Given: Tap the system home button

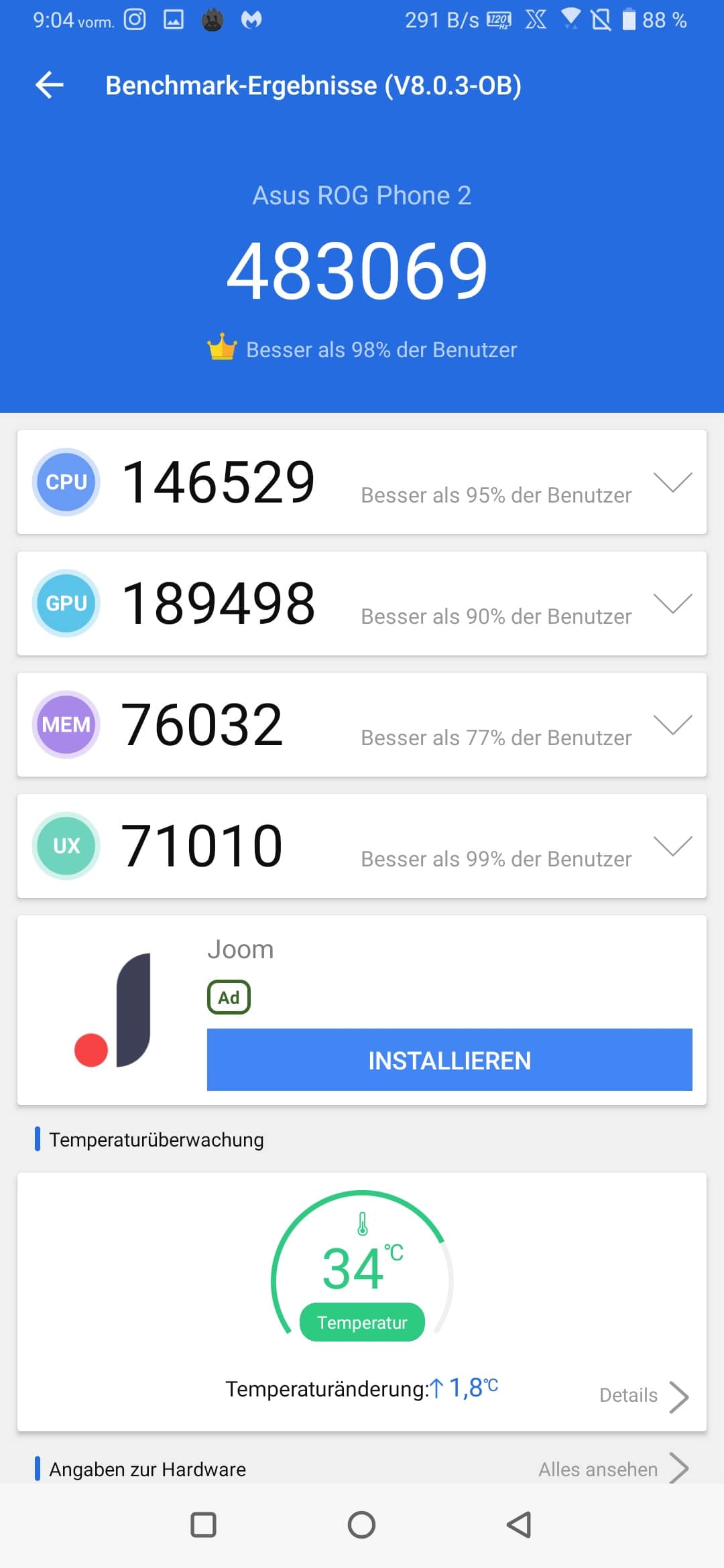Looking at the screenshot, I should [361, 1524].
